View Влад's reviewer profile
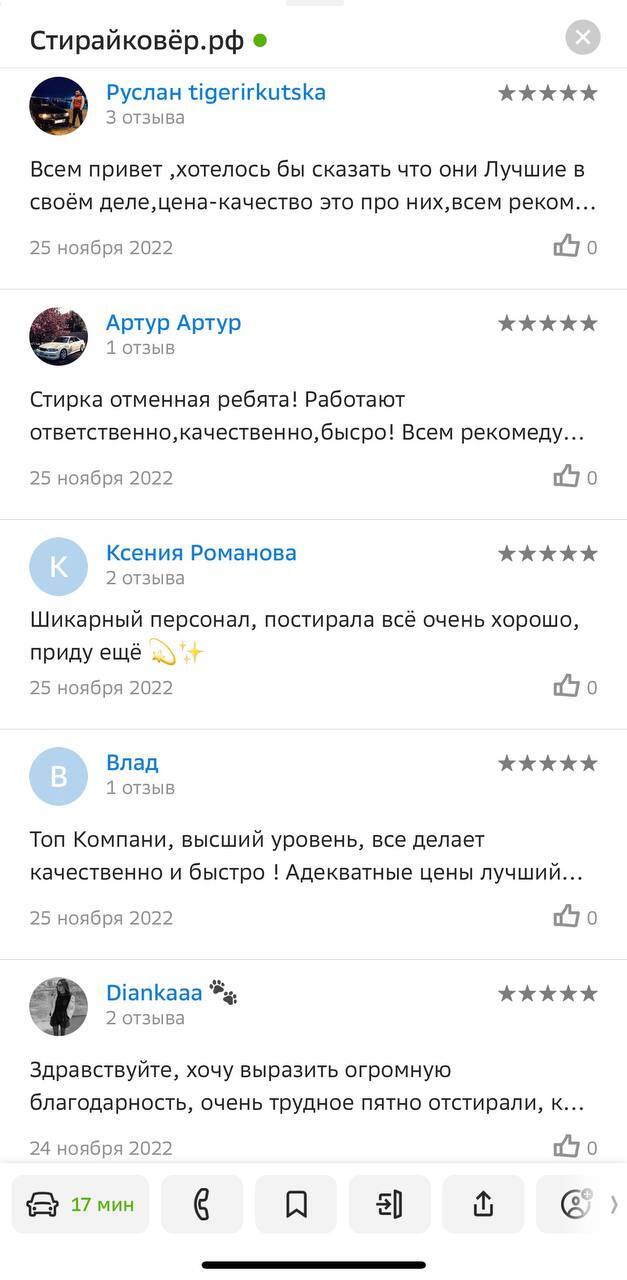The height and width of the screenshot is (1280, 627). pos(132,763)
